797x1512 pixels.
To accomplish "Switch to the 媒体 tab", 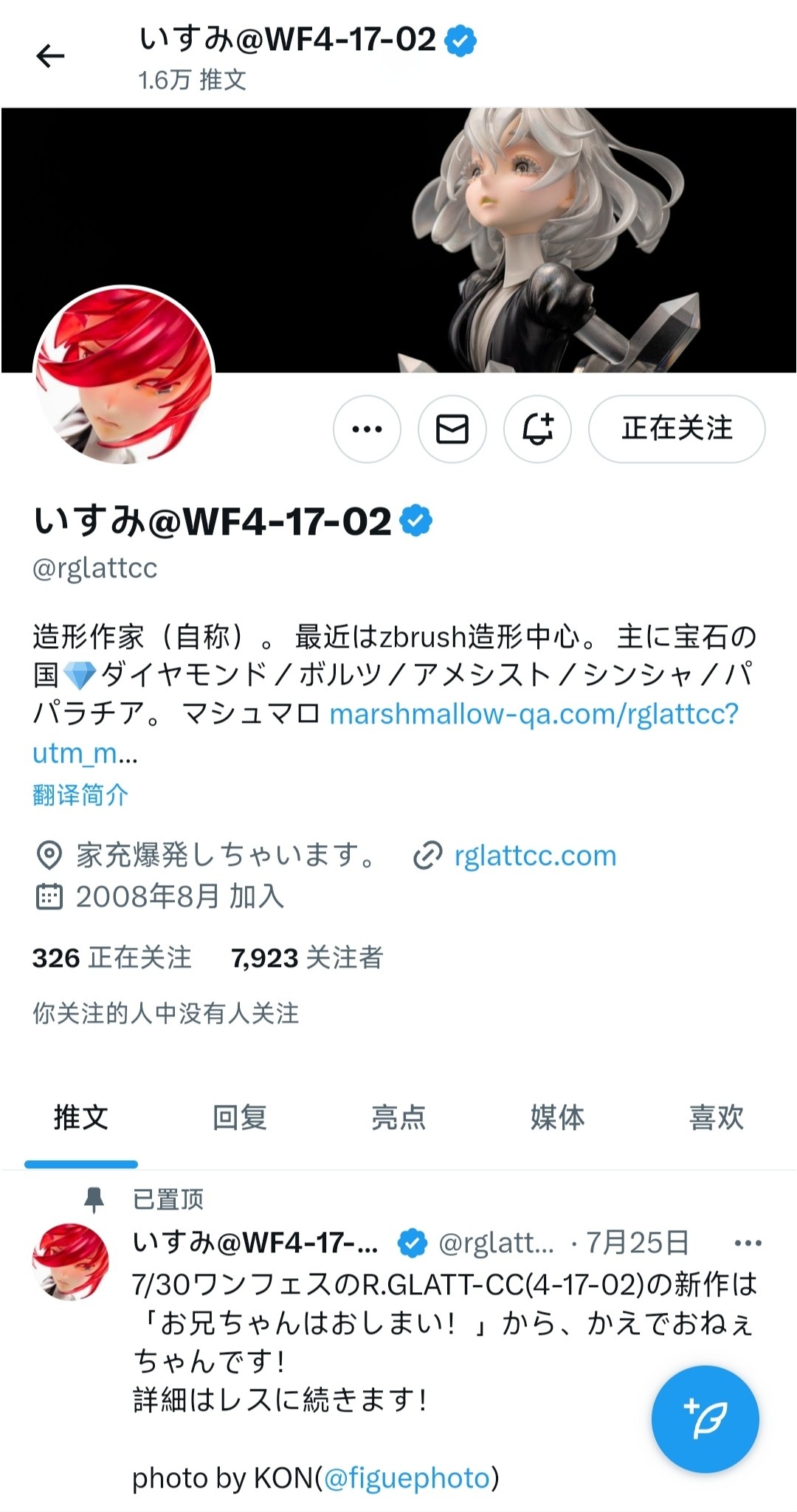I will [557, 1117].
